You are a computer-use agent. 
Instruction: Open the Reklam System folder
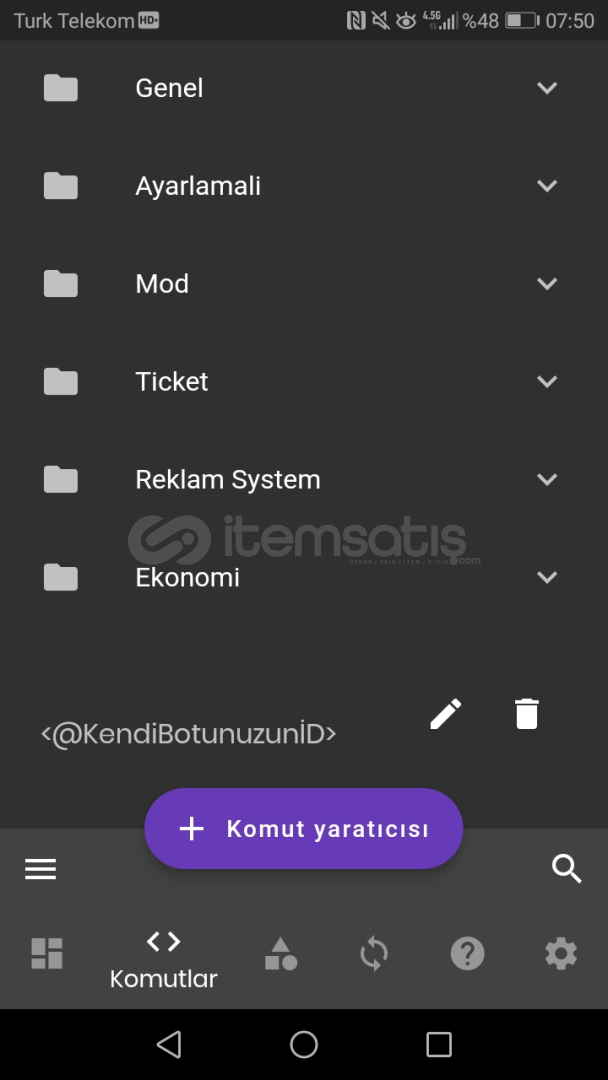304,479
